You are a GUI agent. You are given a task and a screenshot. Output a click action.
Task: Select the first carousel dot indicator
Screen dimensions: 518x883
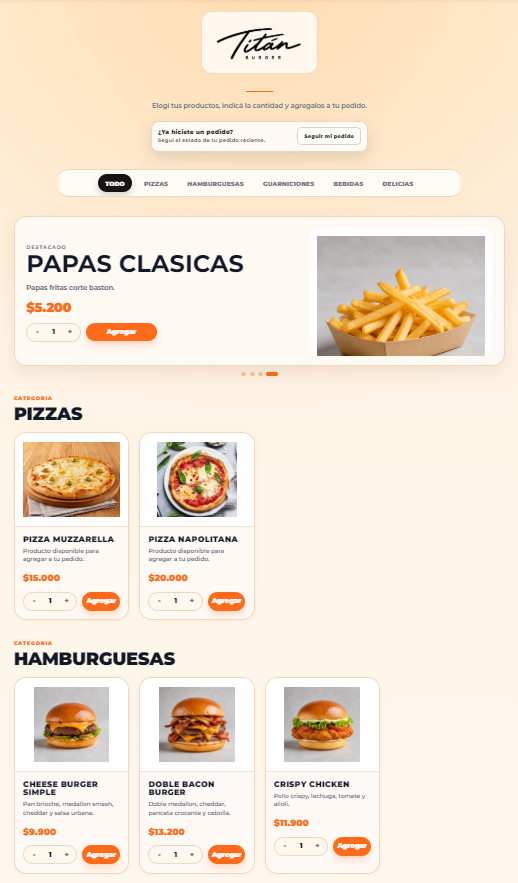243,374
